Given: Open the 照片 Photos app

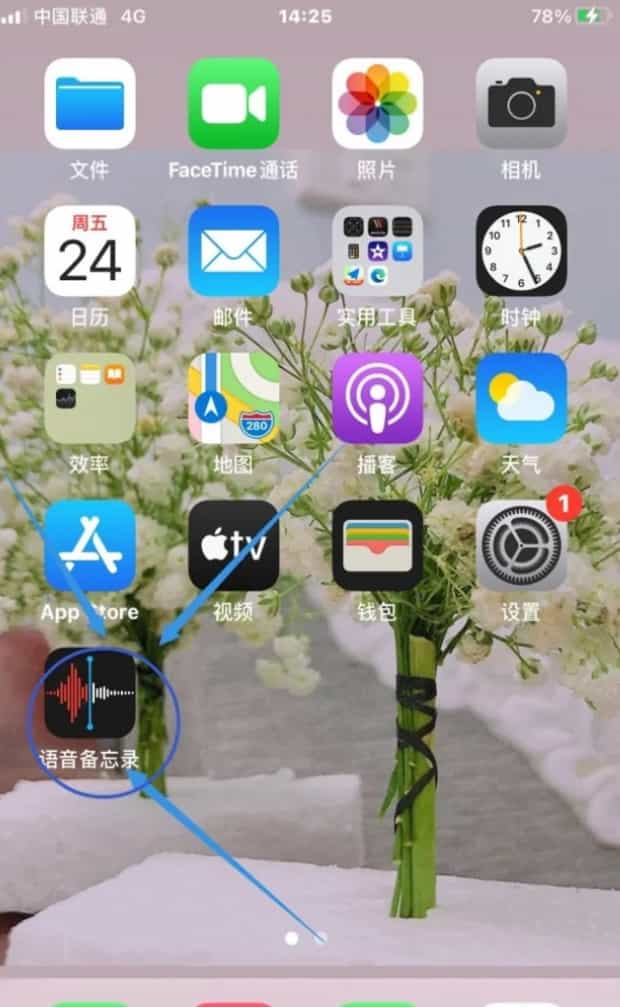Looking at the screenshot, I should point(377,103).
